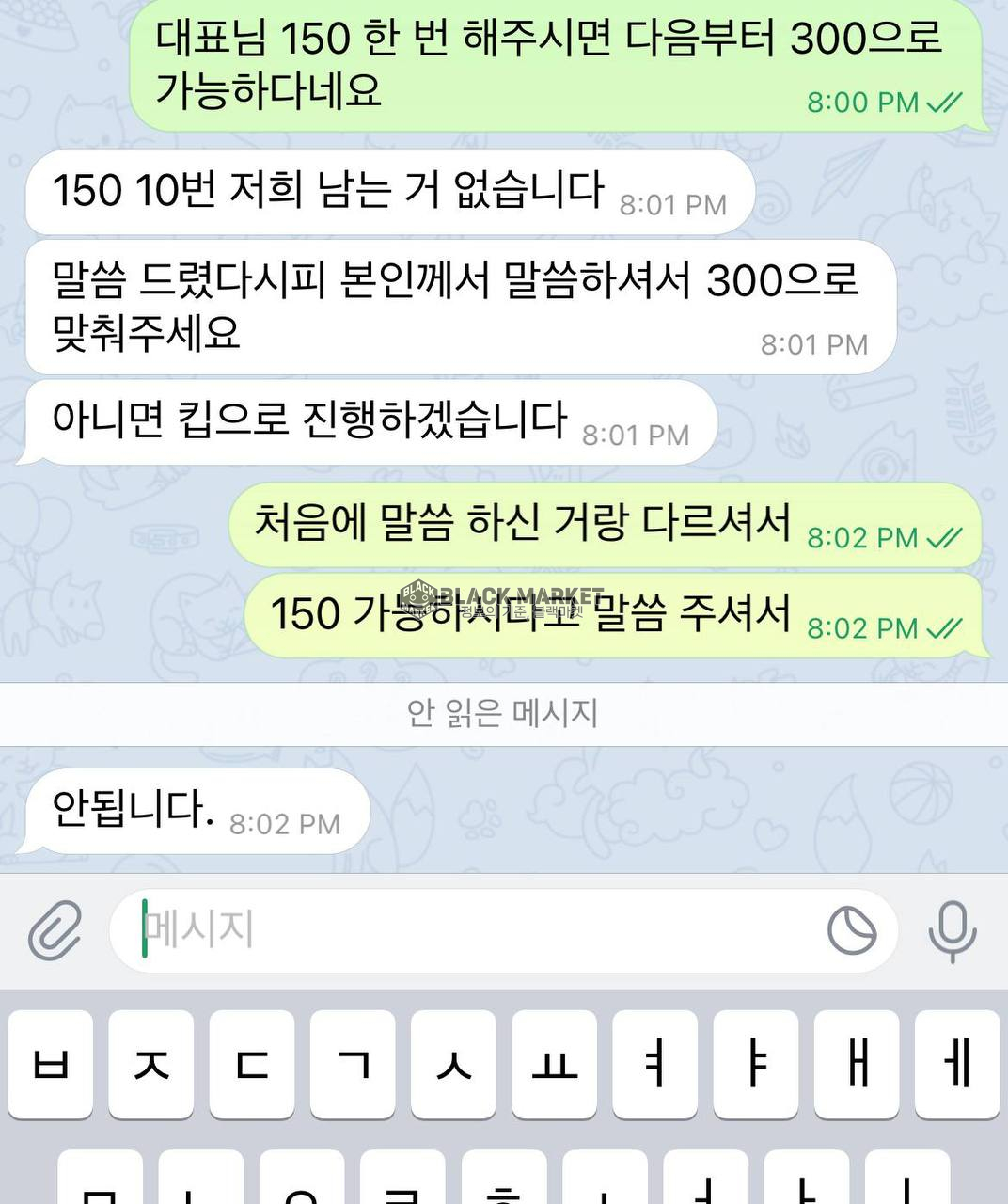Type the ㅔ key on keyboard
Viewport: 1008px width, 1204px height.
pos(957,1064)
